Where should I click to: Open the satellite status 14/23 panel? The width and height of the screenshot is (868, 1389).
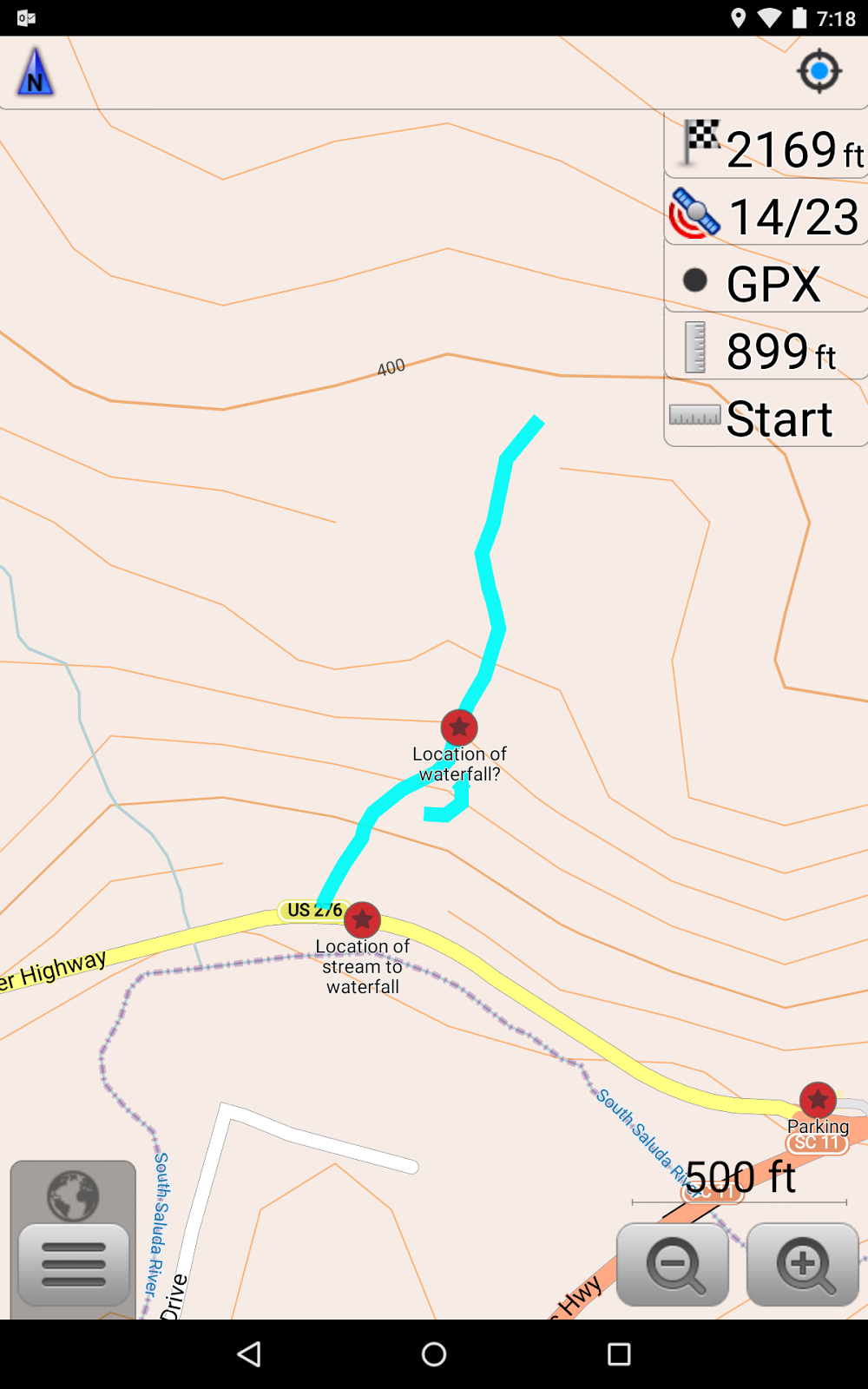(x=766, y=215)
